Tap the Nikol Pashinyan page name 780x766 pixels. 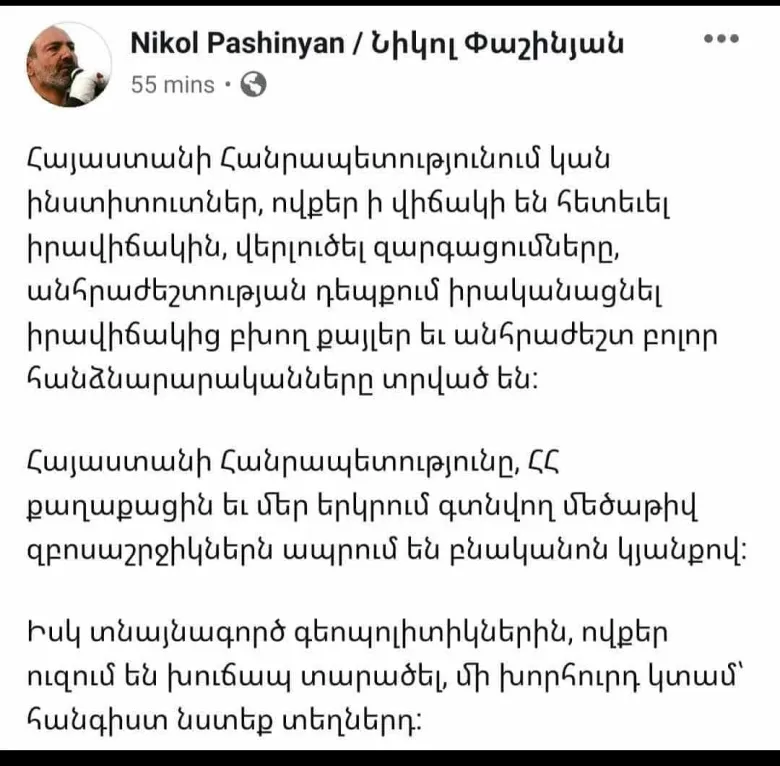[377, 43]
